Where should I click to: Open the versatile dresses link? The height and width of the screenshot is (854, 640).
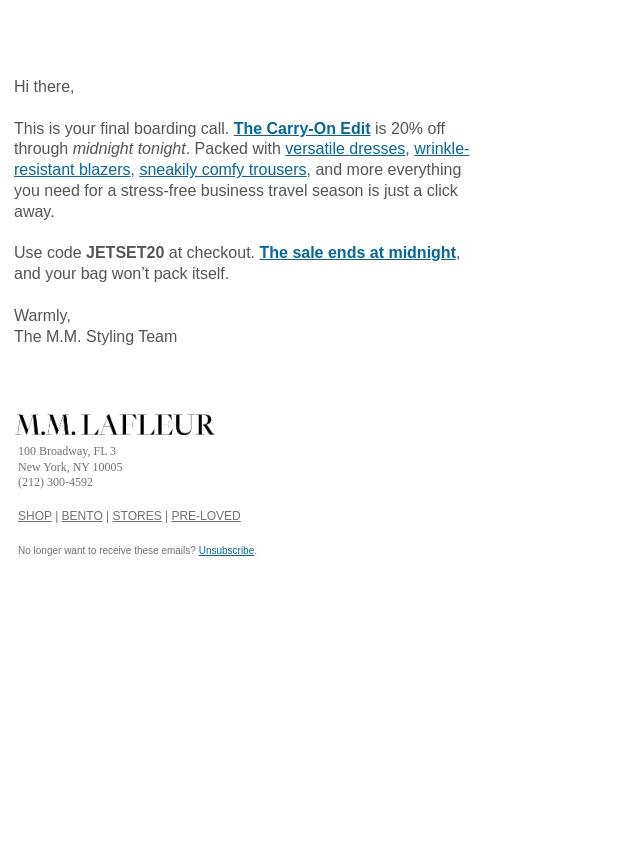pyautogui.click(x=344, y=149)
